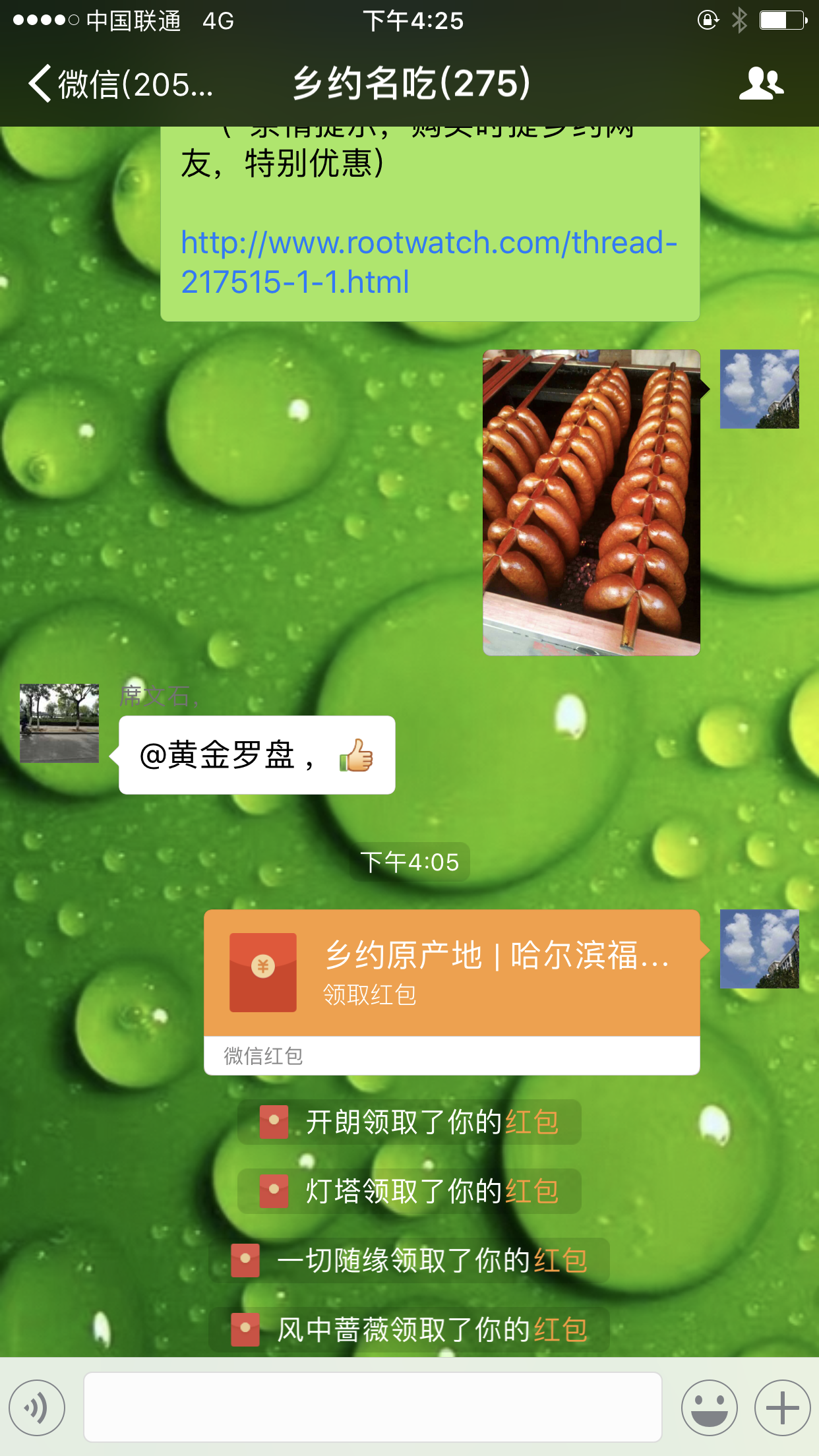
Task: Open 红包 details in 一切随缘 notice
Action: point(561,1261)
